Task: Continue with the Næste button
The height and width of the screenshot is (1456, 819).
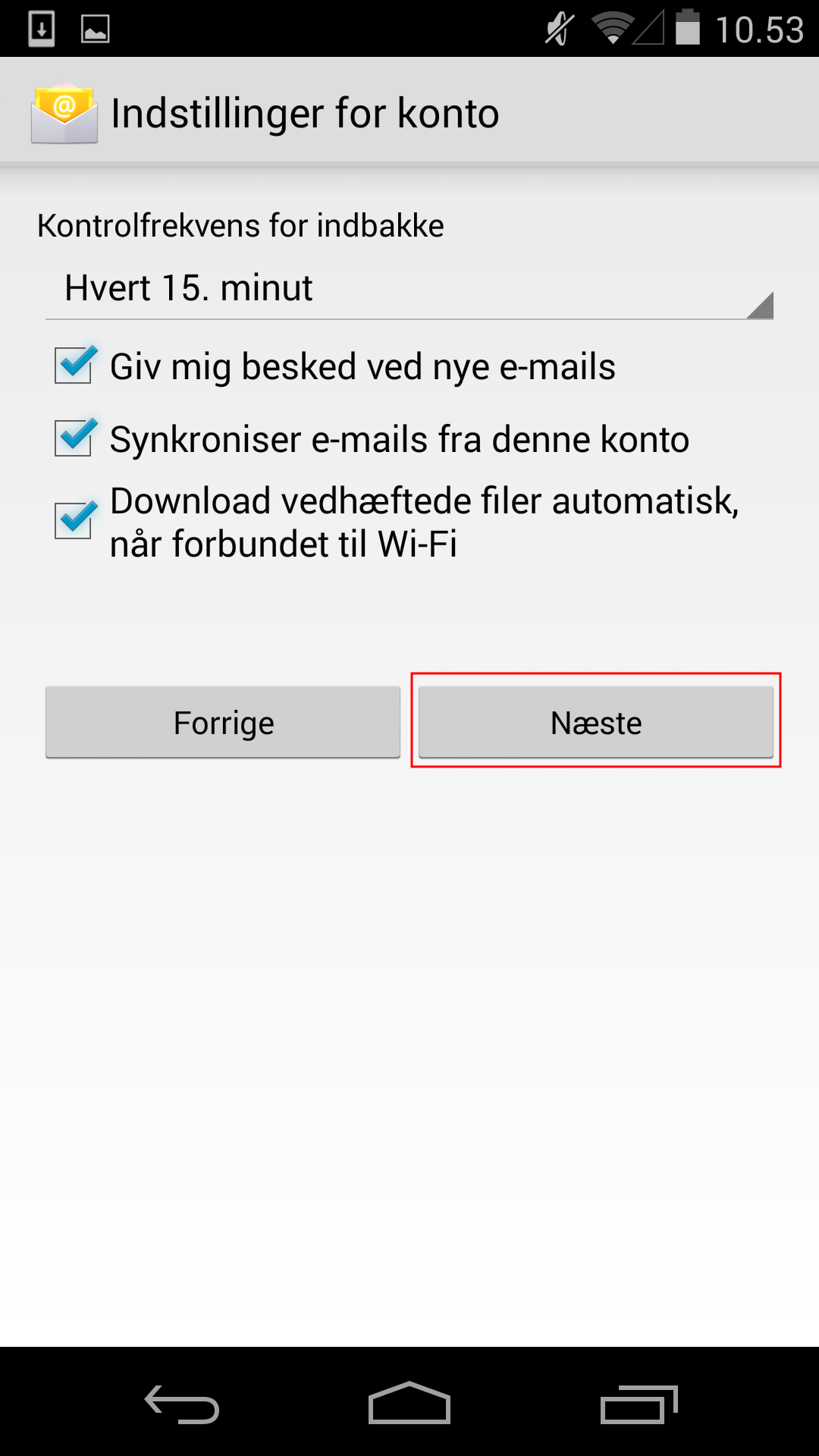Action: 596,722
